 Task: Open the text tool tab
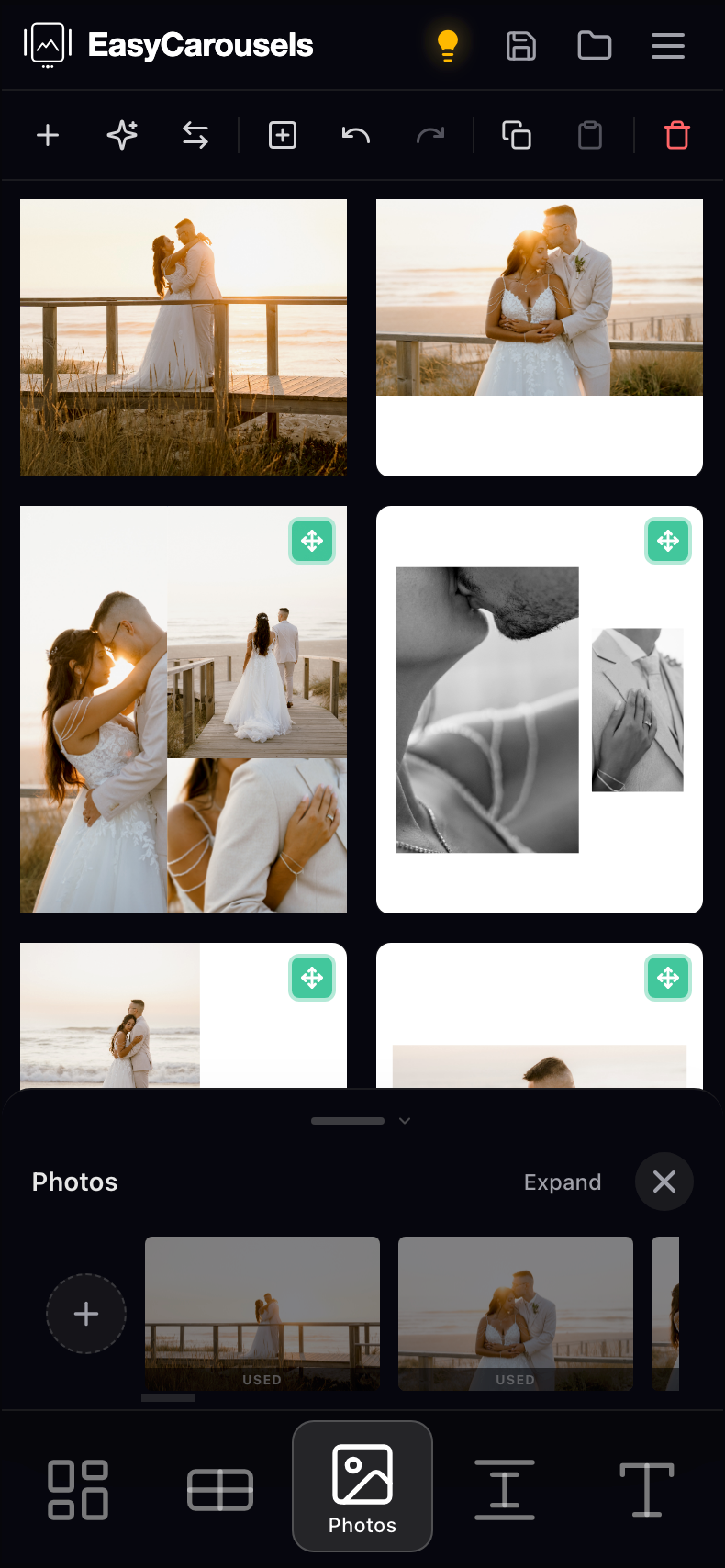pyautogui.click(x=647, y=1489)
